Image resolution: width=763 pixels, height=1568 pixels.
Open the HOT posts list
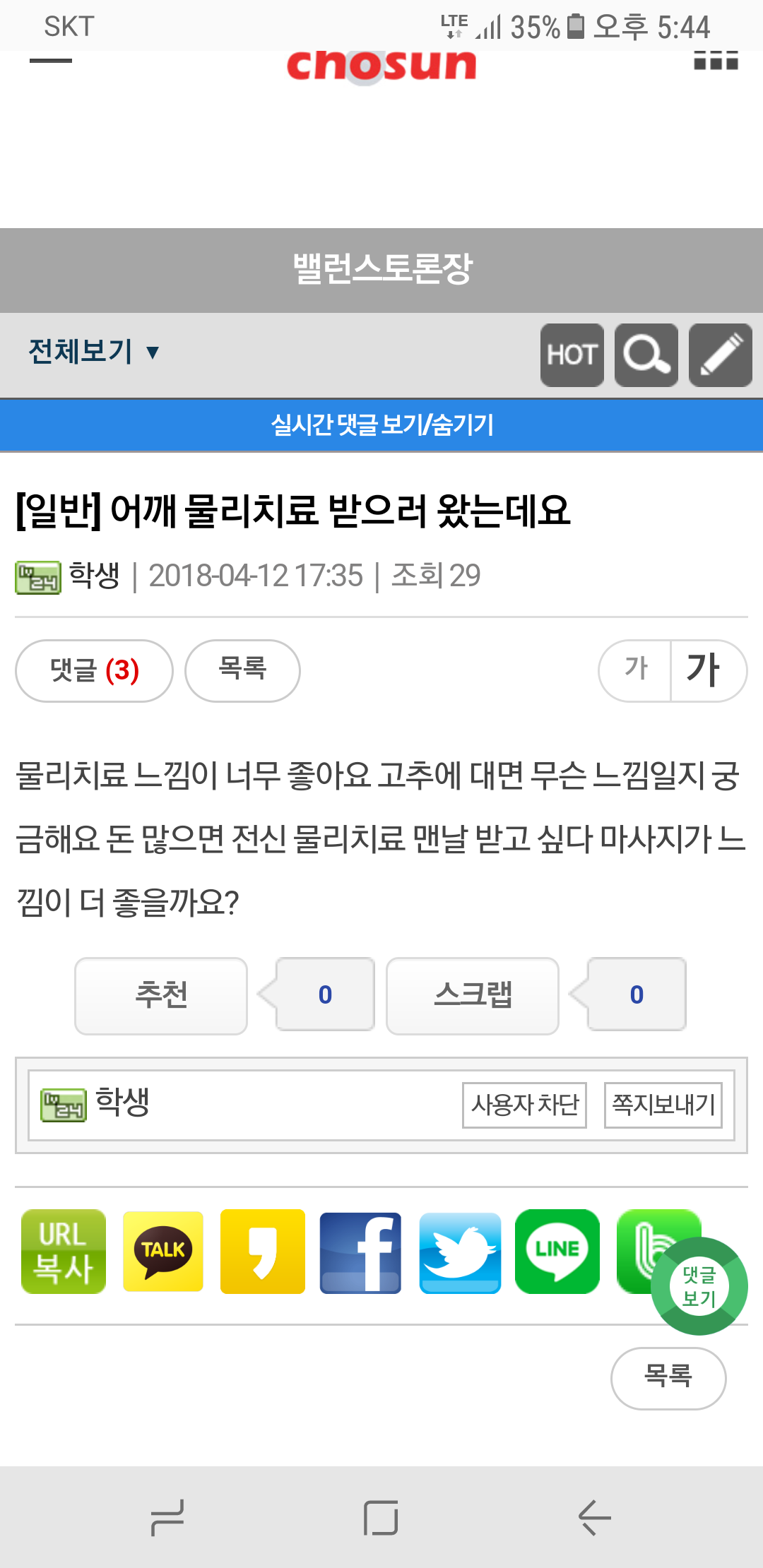pyautogui.click(x=572, y=355)
